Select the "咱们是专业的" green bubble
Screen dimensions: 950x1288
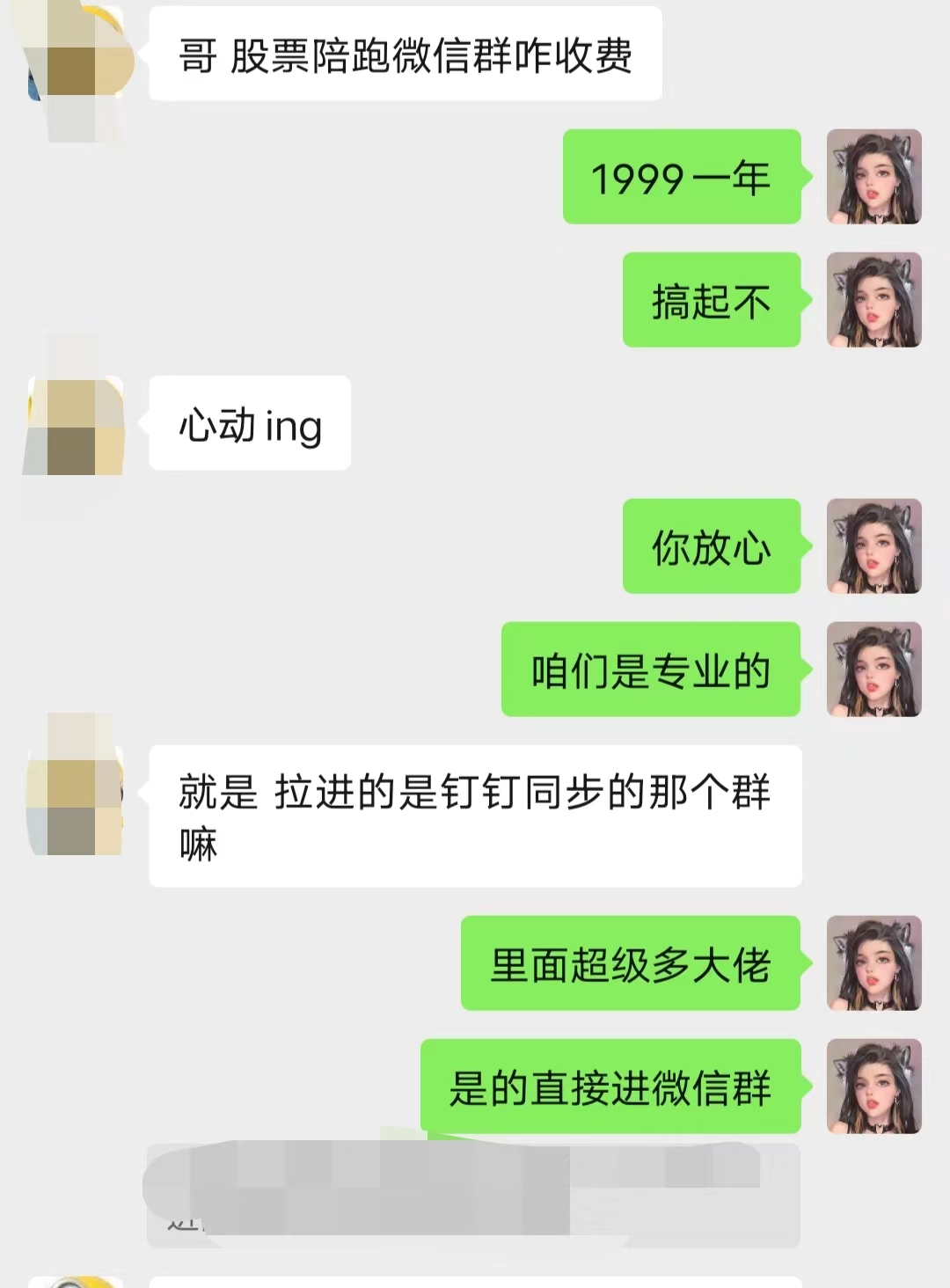coord(651,670)
